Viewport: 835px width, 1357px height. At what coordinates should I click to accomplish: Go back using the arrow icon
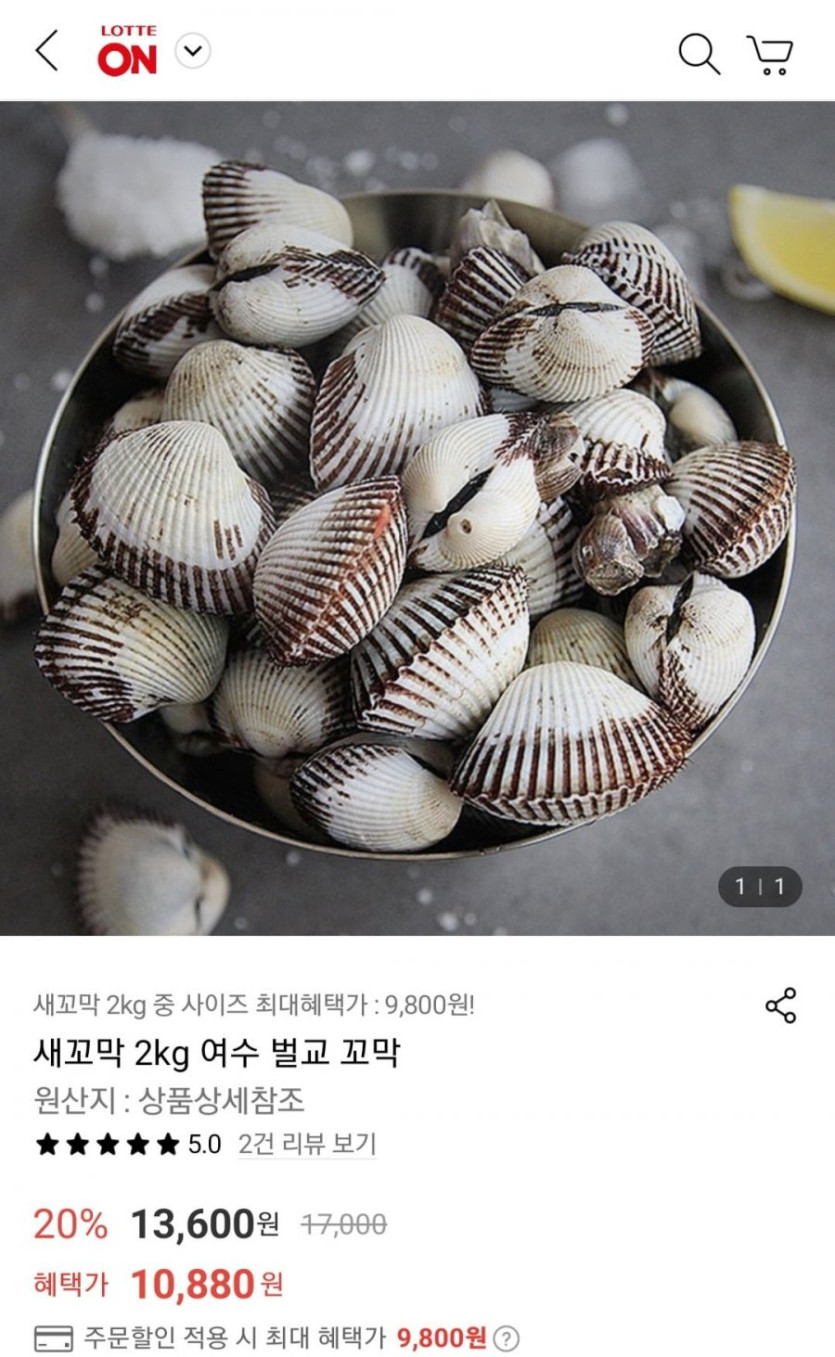pos(47,50)
